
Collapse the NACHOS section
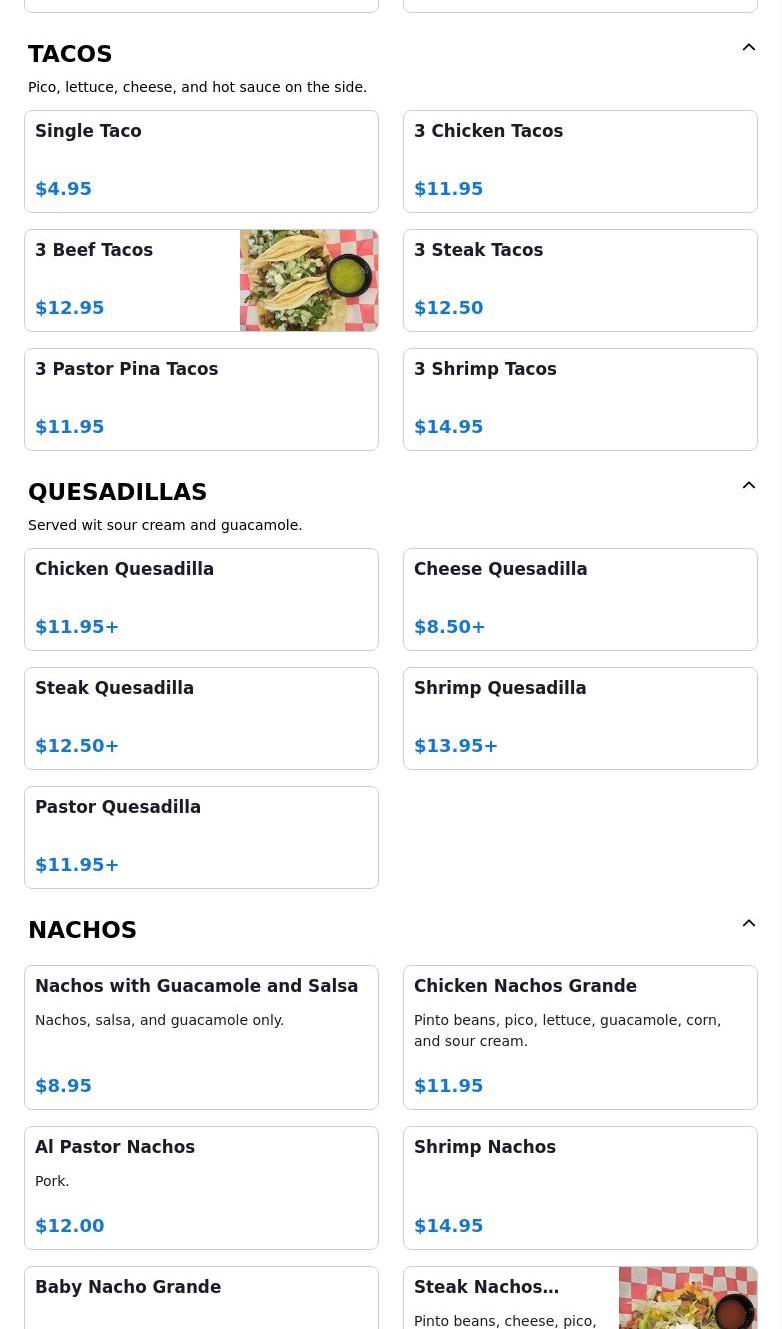point(748,924)
